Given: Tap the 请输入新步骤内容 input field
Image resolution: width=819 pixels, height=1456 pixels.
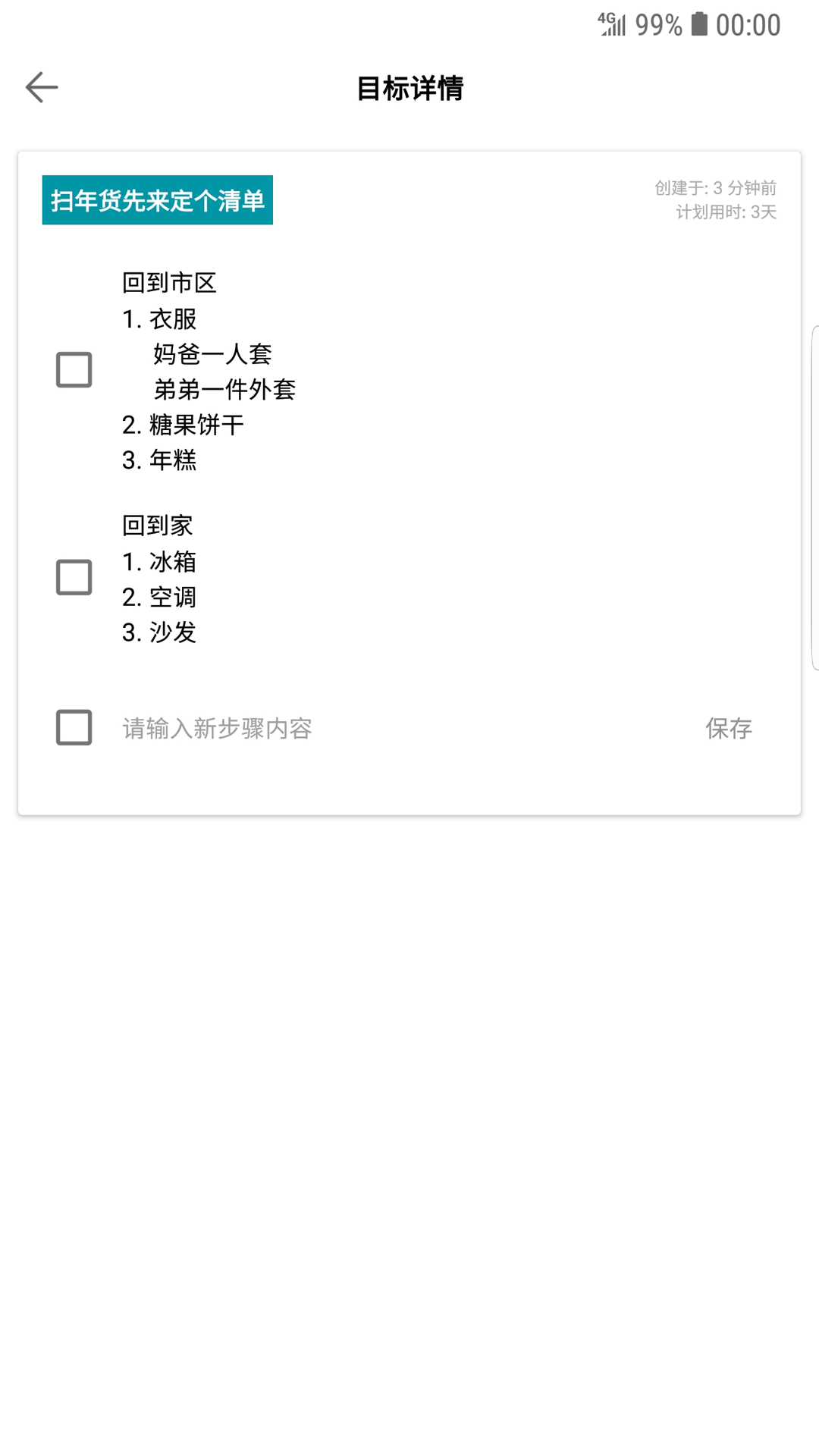Looking at the screenshot, I should coord(215,728).
